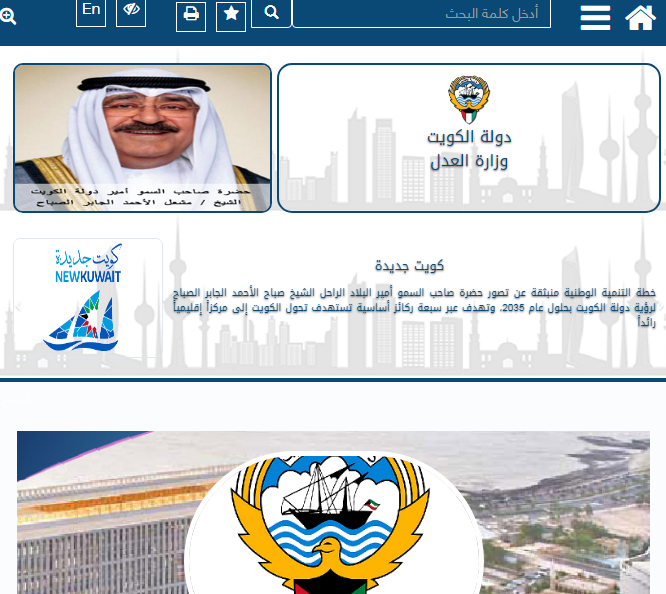Open the State of Kuwait Ministry of Justice card
Screen dimensions: 666x594
[x=468, y=138]
